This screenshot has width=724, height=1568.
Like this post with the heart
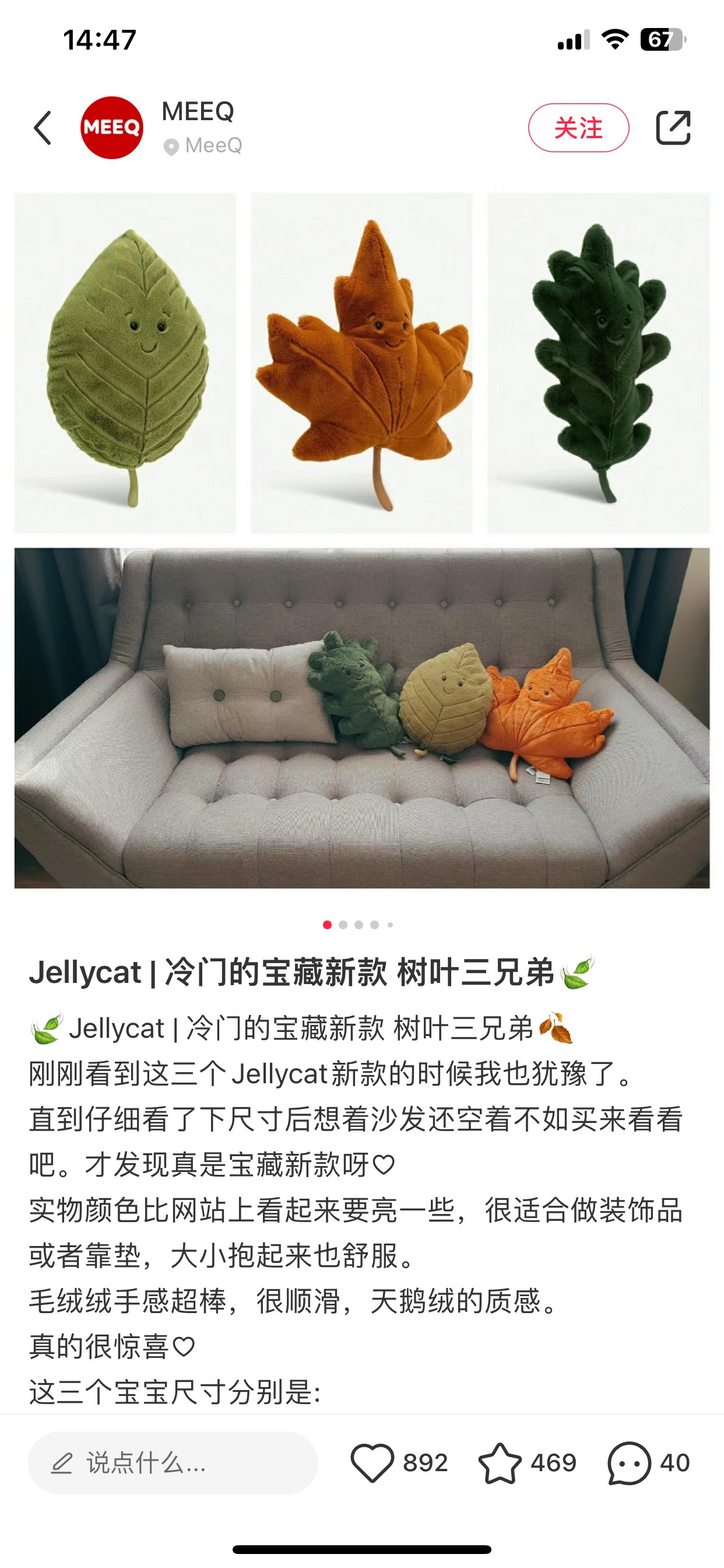[372, 1462]
